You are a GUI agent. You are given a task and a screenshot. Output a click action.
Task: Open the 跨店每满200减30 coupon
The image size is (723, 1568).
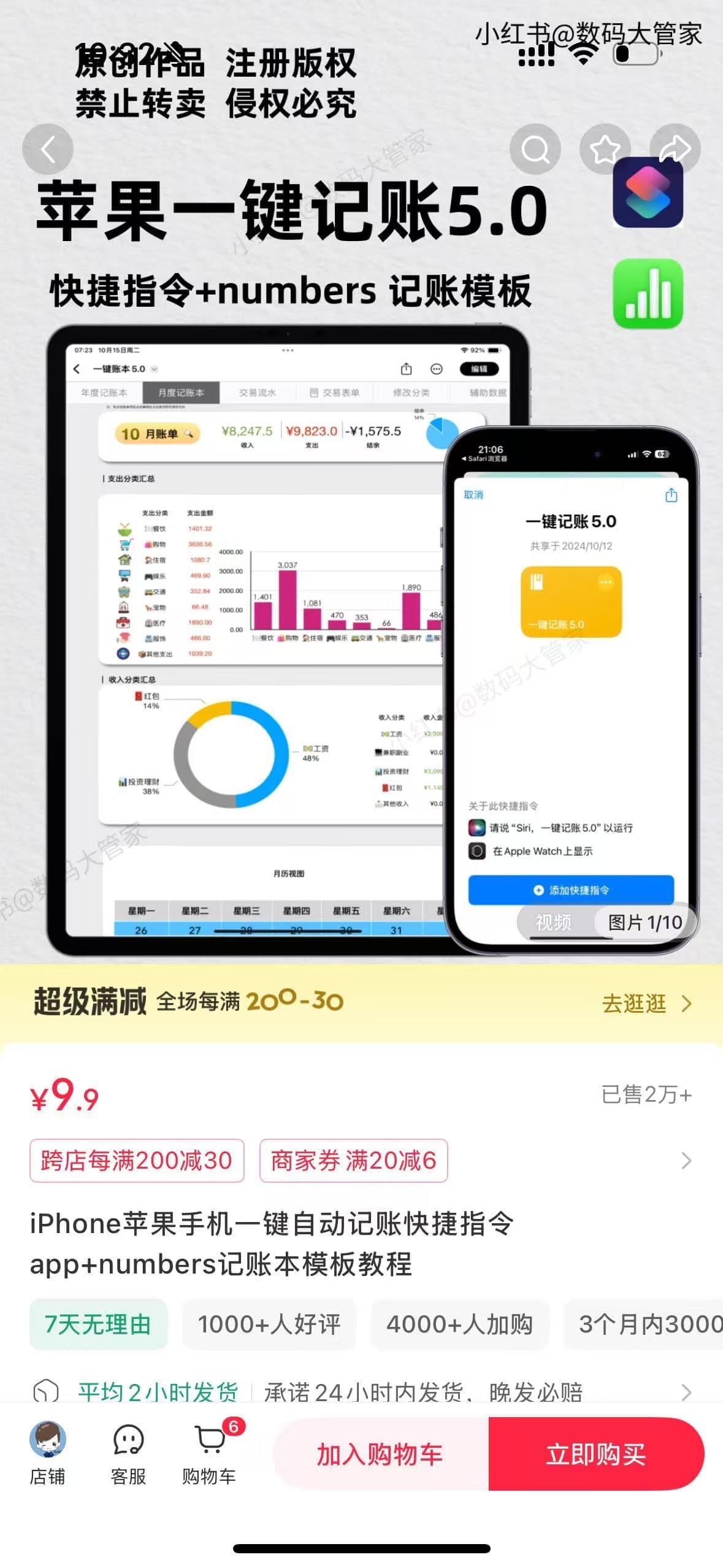(137, 1161)
